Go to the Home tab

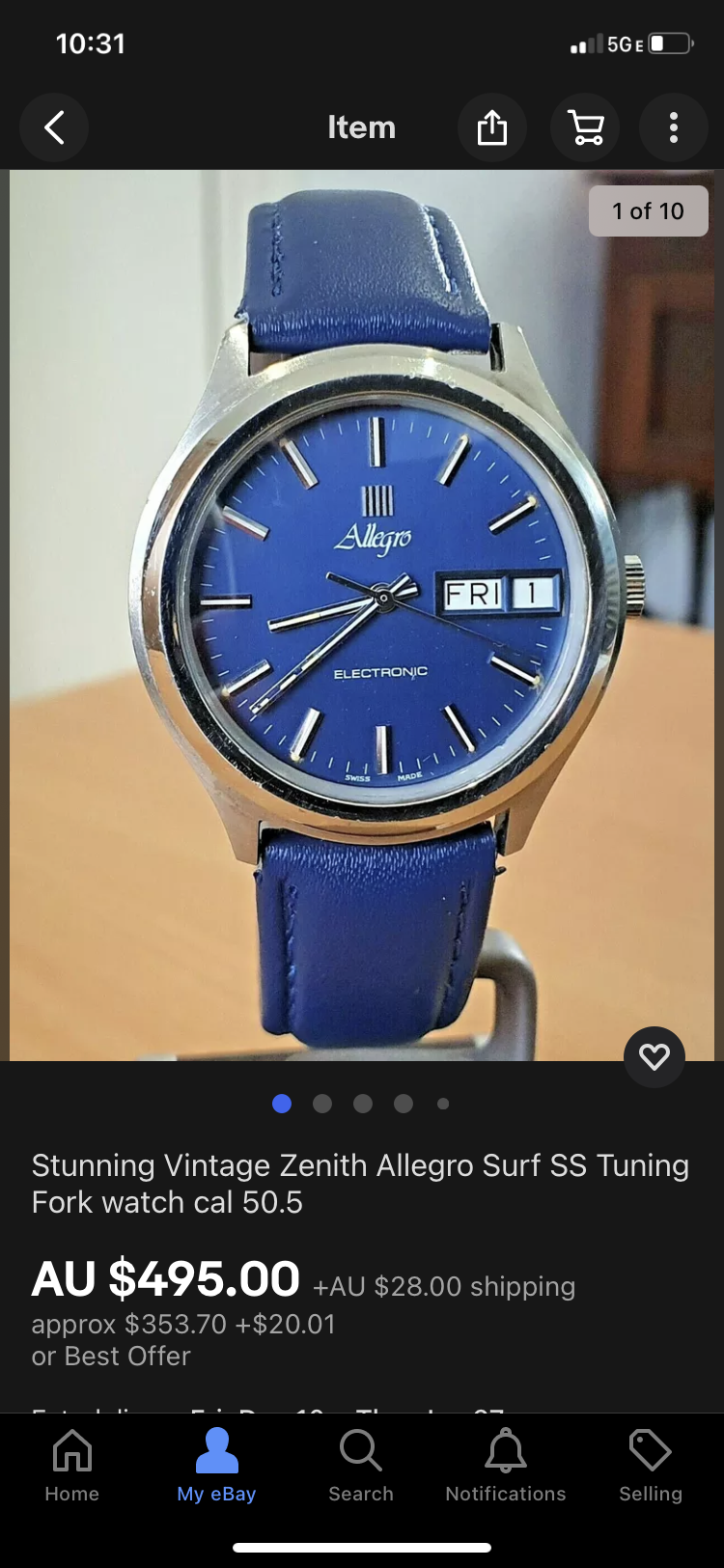[72, 1466]
